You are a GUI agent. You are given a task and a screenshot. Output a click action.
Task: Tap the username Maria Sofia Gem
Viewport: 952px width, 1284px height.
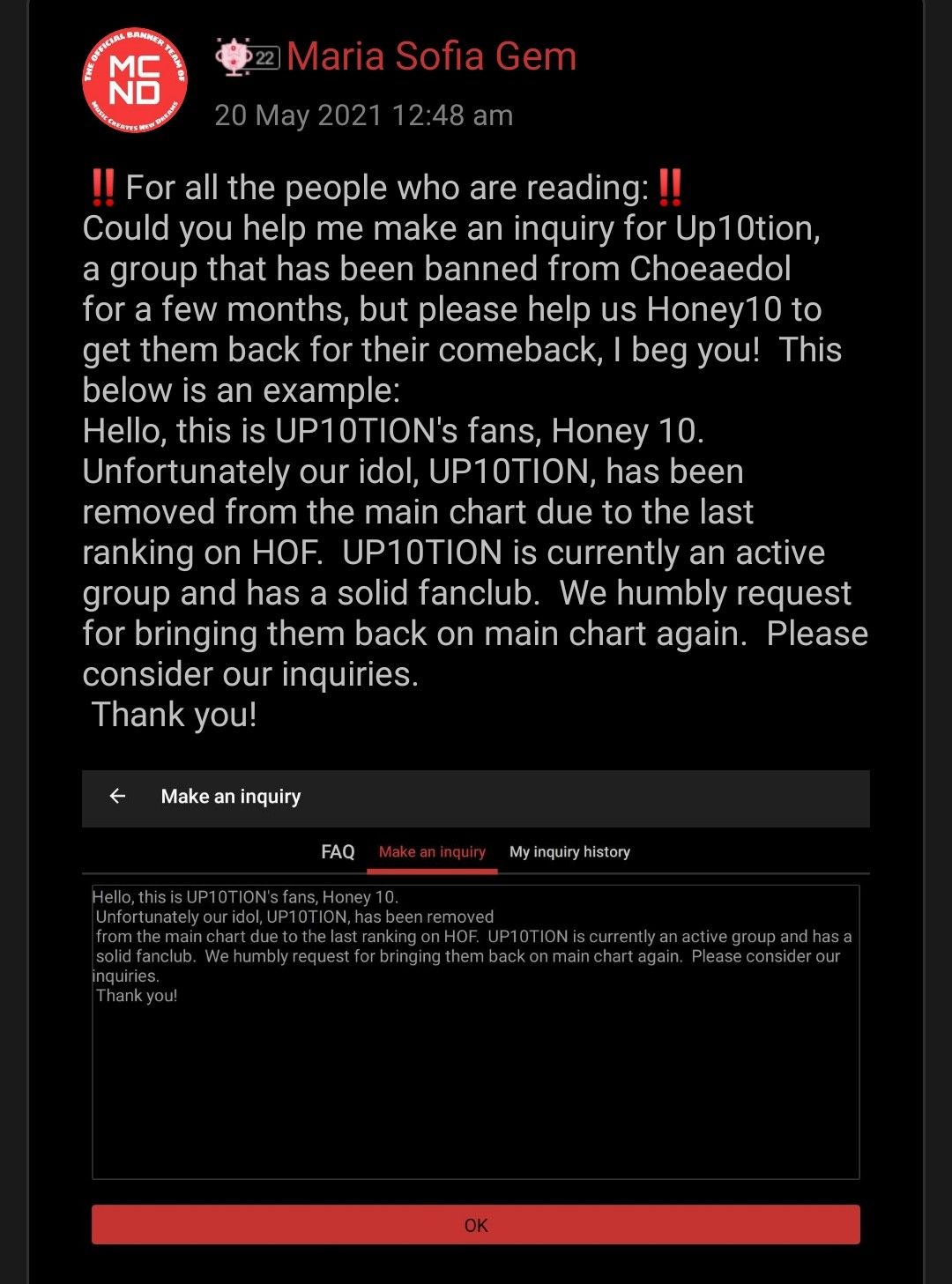tap(431, 56)
